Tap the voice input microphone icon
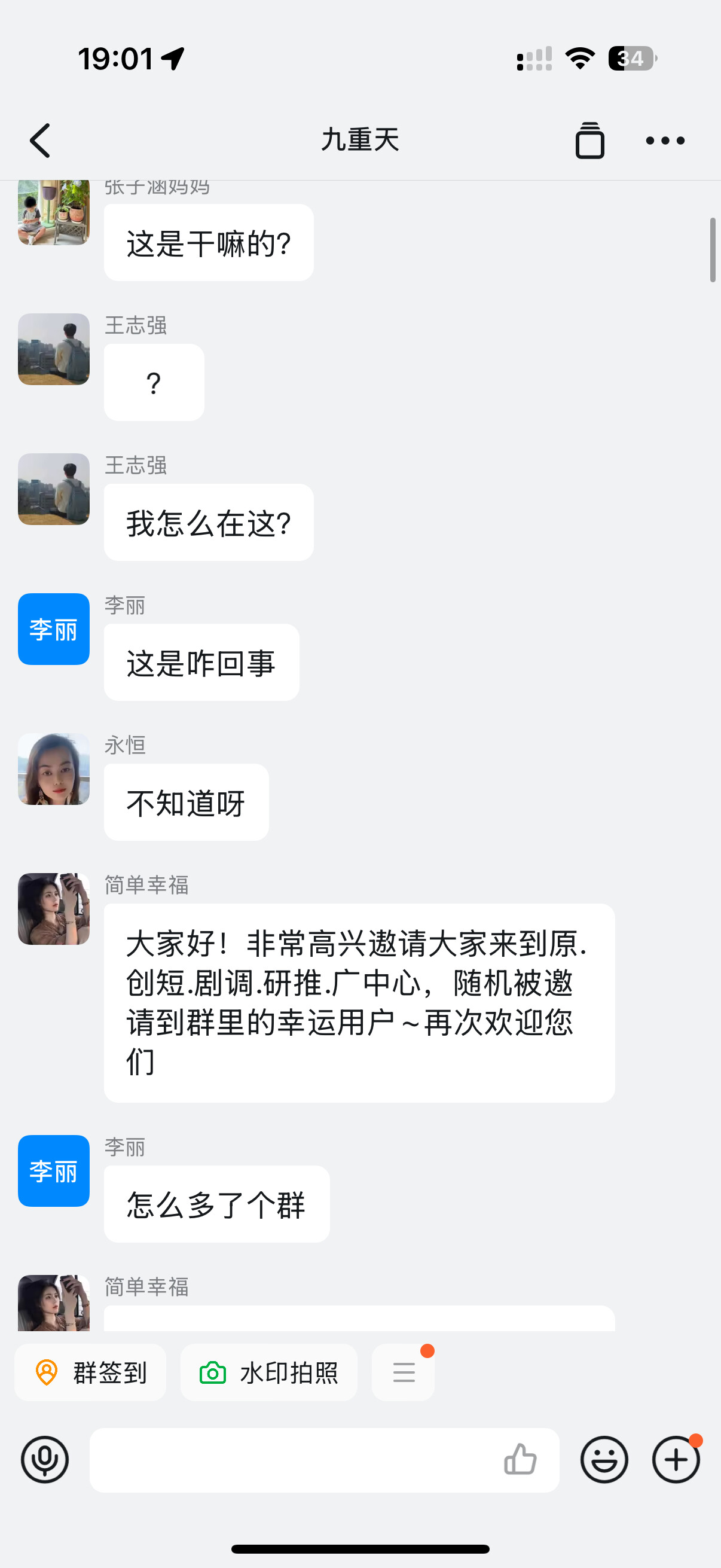Image resolution: width=721 pixels, height=1568 pixels. (x=45, y=1460)
